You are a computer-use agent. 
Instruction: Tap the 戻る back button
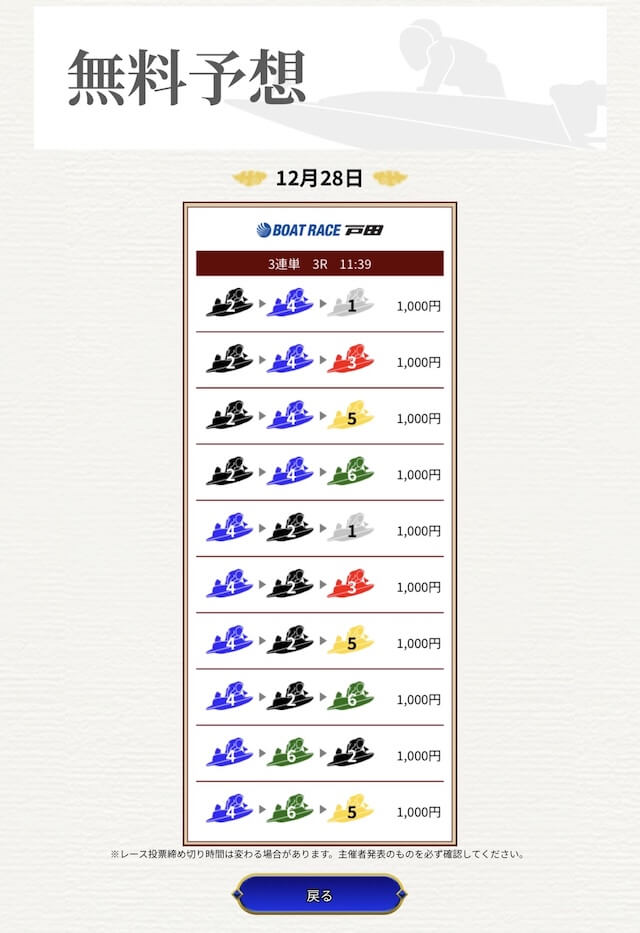[x=320, y=895]
